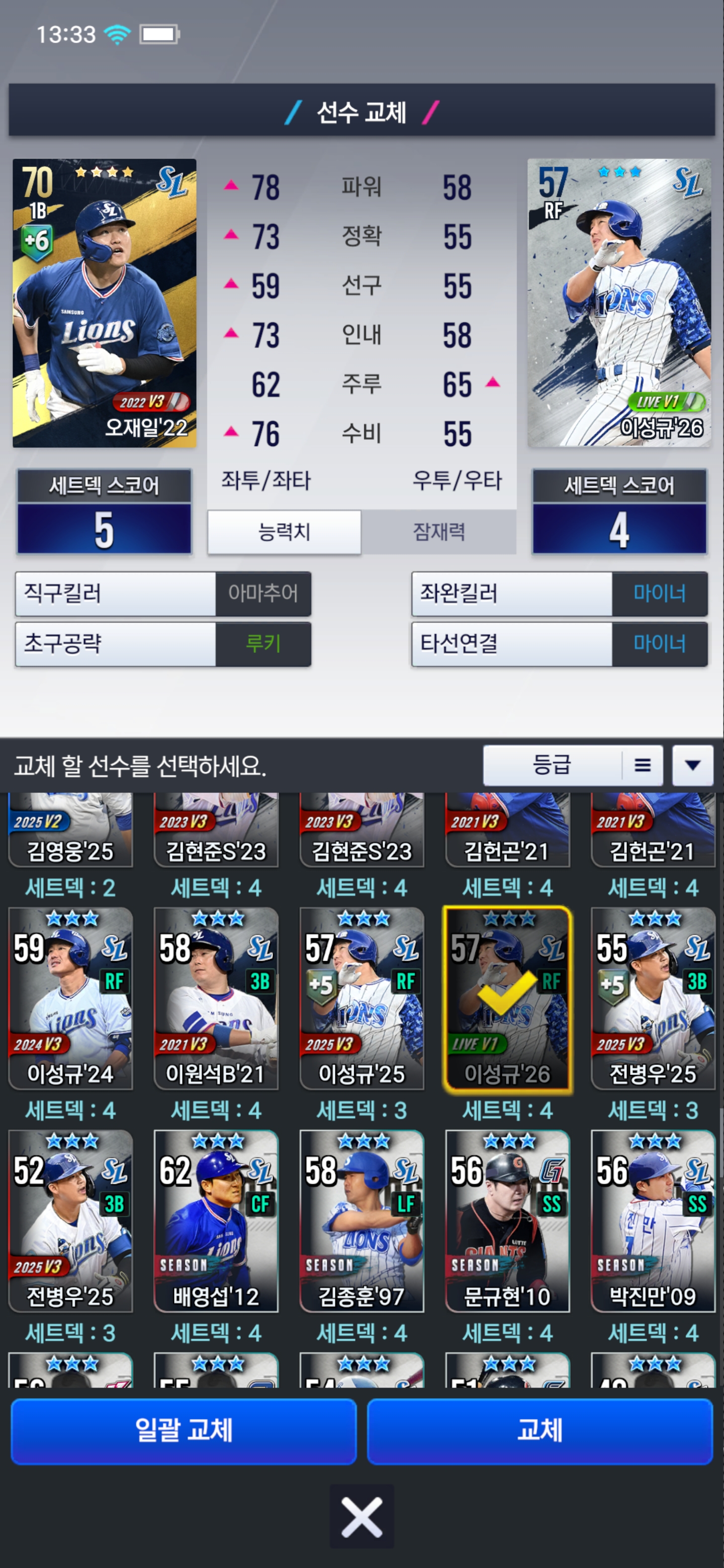Tap the 일괄 교체 button
This screenshot has height=1568, width=724.
[184, 1430]
